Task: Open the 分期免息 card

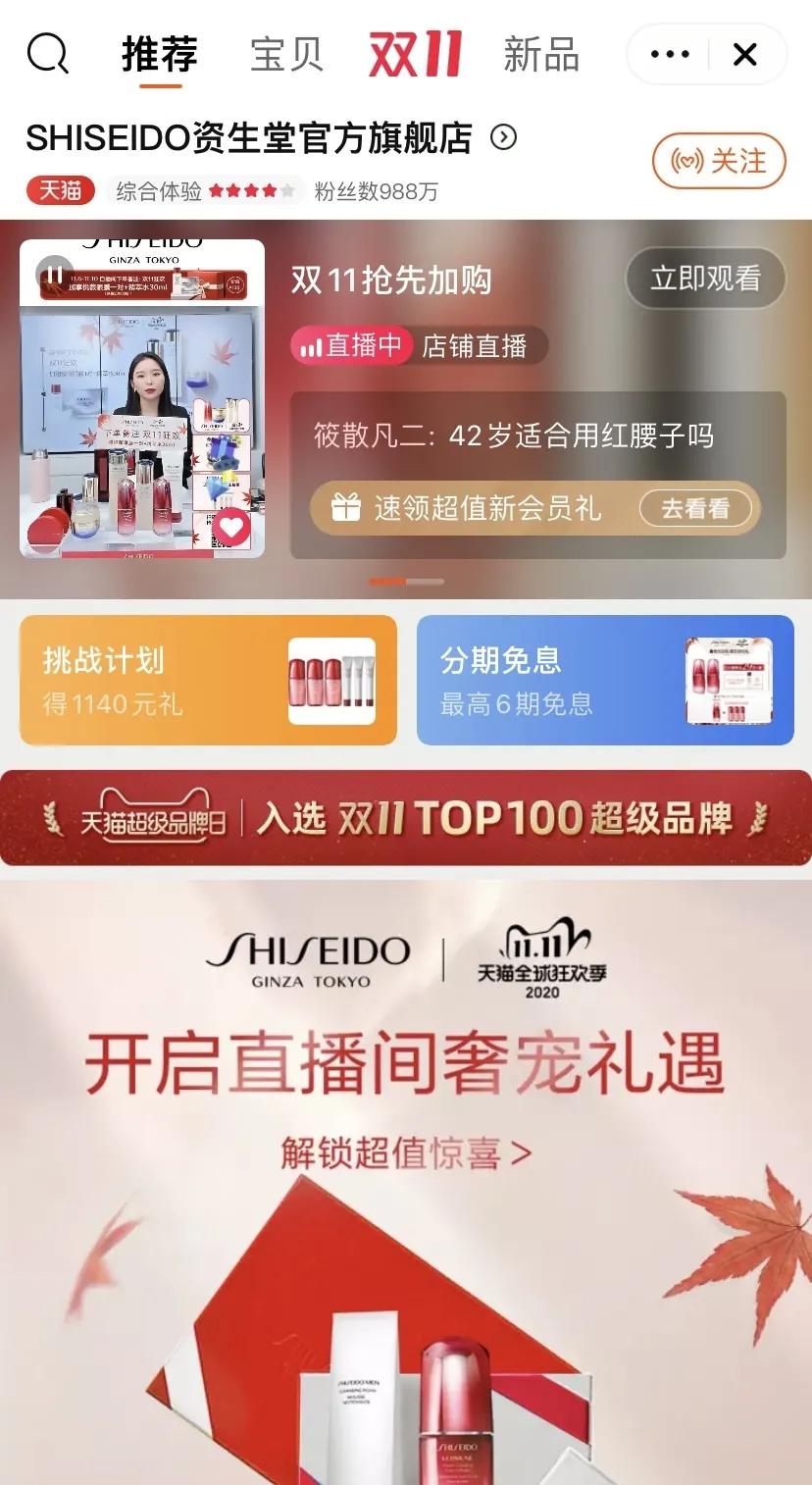Action: click(x=605, y=681)
